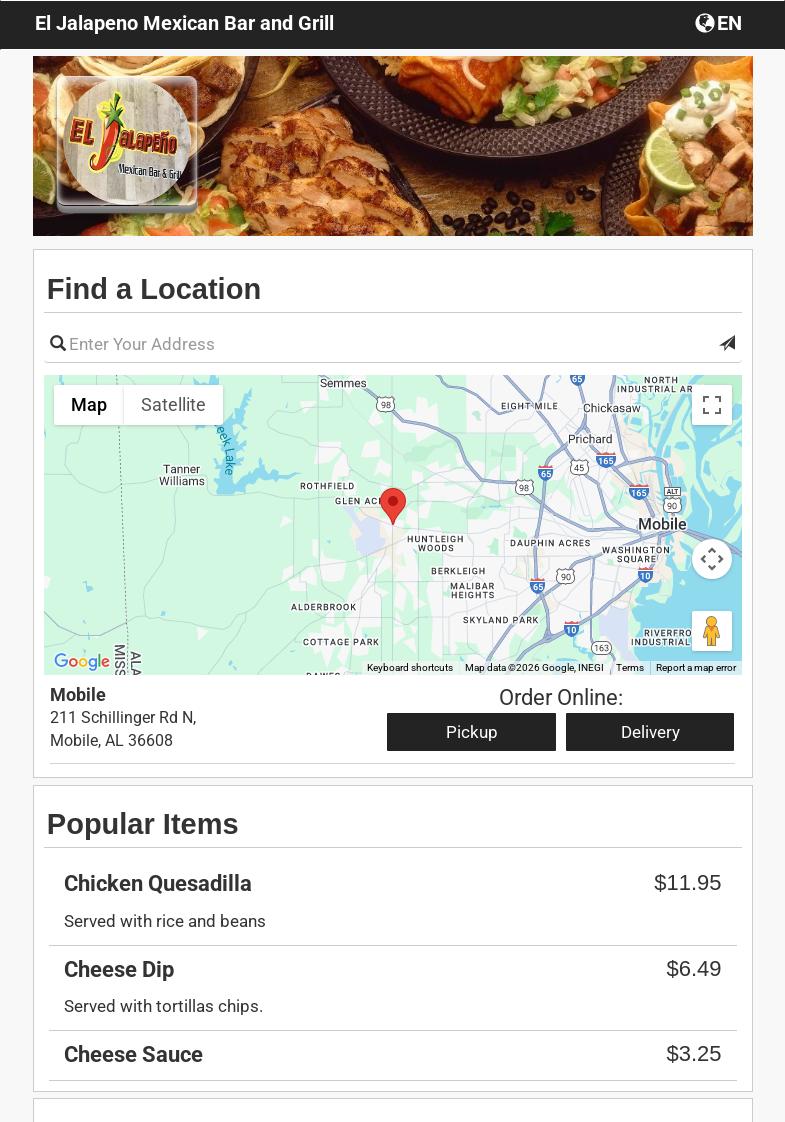This screenshot has height=1122, width=785.
Task: Open map Keyboard shortcuts
Action: pyautogui.click(x=410, y=668)
